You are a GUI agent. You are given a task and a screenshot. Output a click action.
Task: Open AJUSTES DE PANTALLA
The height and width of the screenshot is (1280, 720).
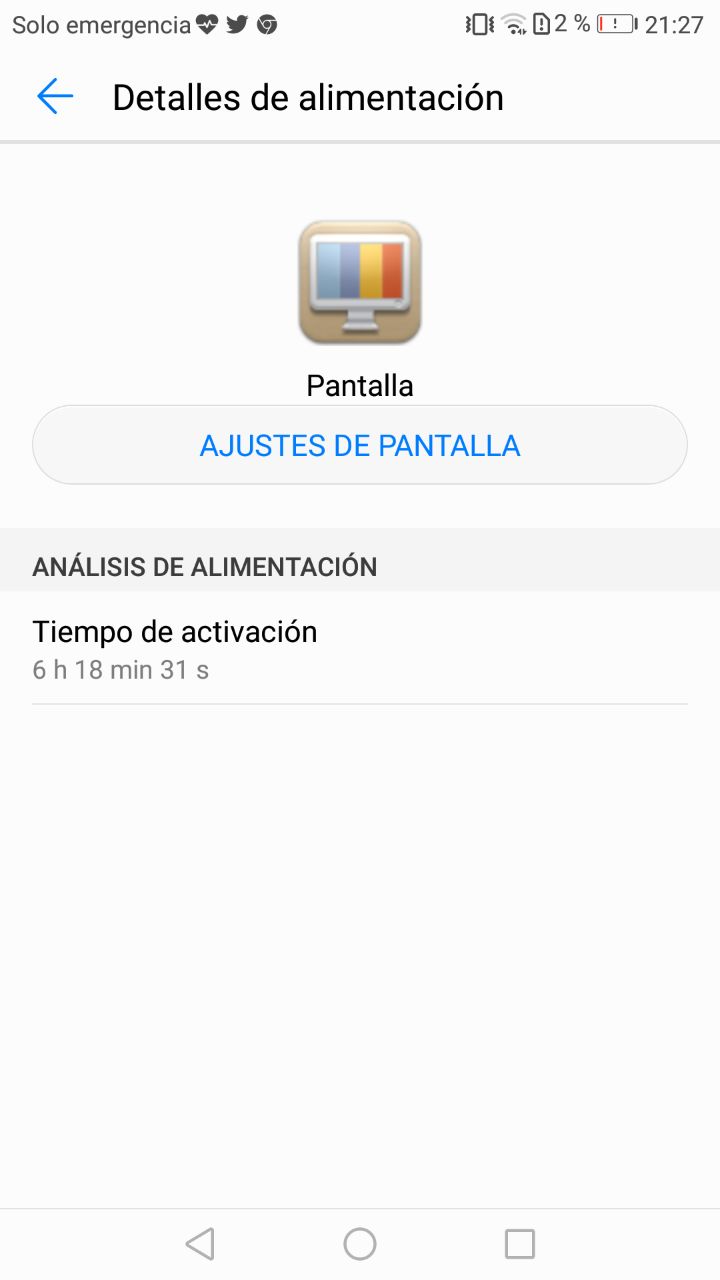360,445
